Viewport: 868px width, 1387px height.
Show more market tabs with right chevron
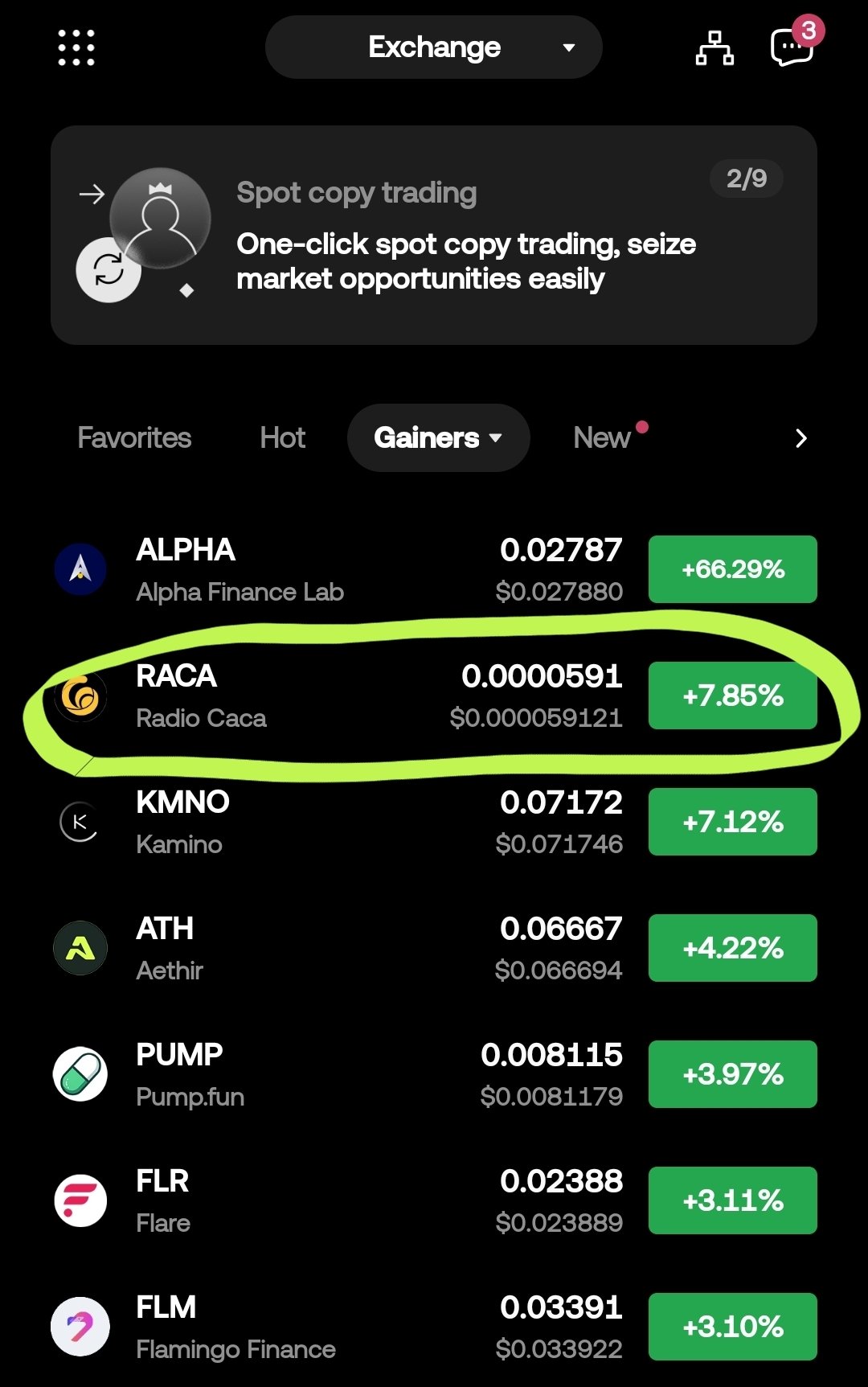800,438
